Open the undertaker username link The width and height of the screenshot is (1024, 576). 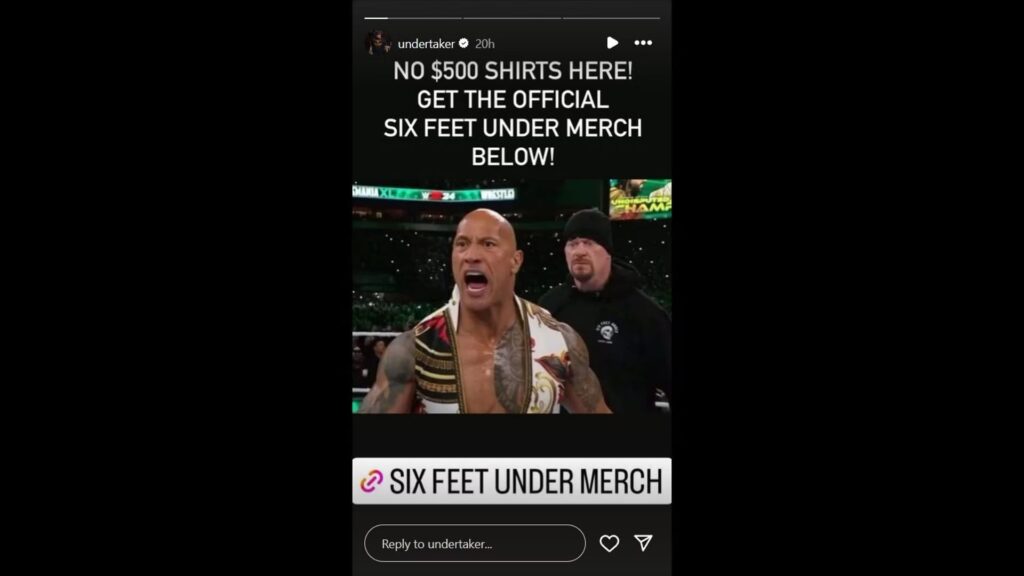point(426,44)
